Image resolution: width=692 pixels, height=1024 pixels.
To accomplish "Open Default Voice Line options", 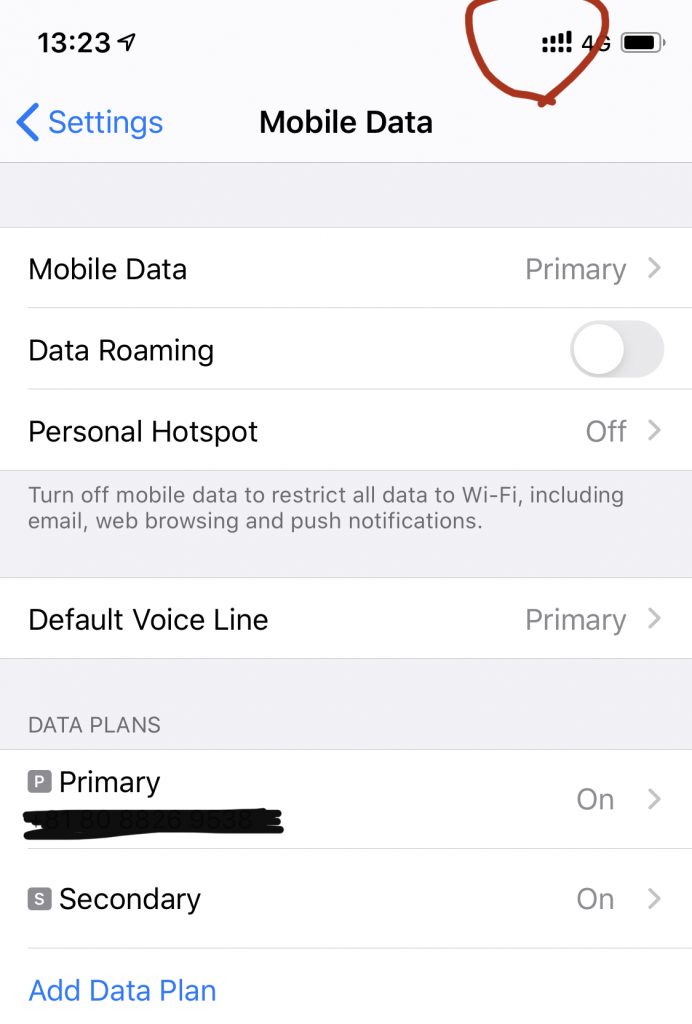I will (345, 619).
